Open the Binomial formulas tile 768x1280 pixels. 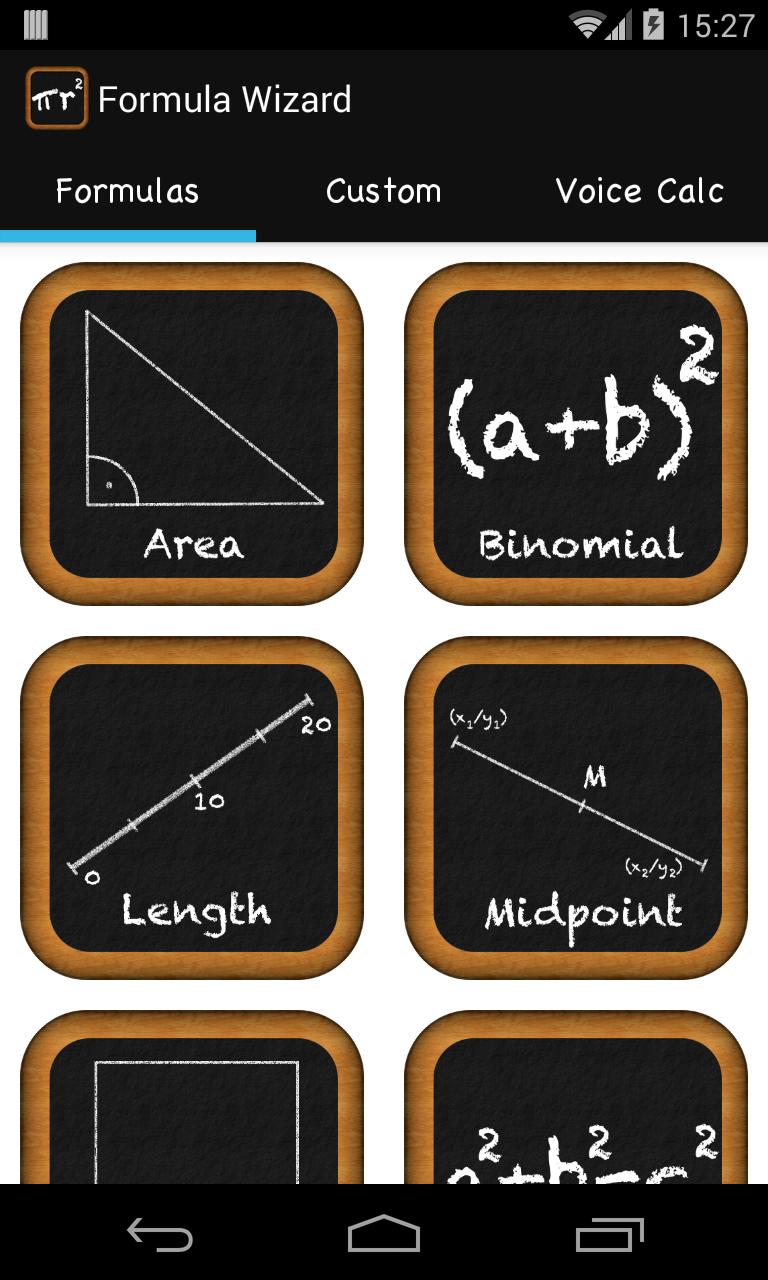click(576, 434)
